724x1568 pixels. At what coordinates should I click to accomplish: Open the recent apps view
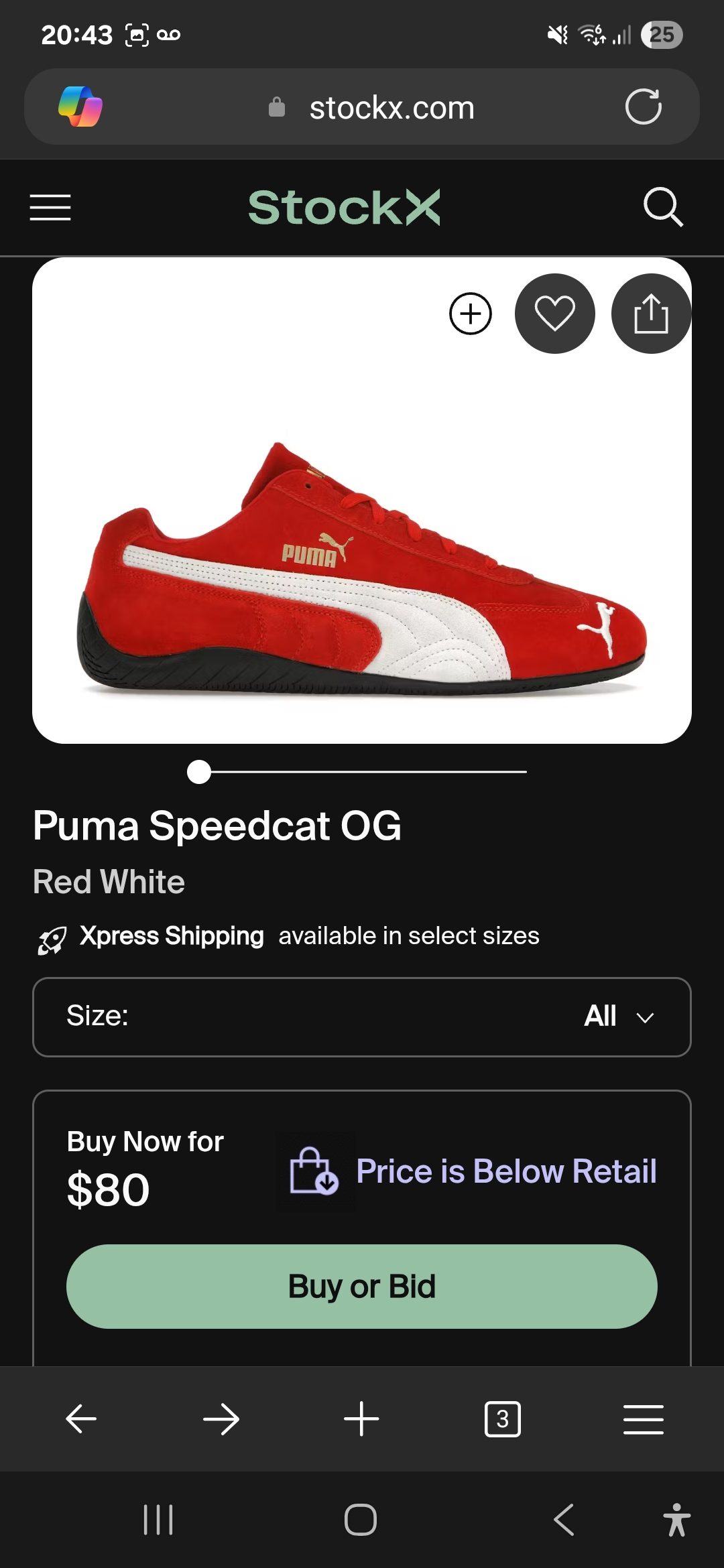(158, 1520)
